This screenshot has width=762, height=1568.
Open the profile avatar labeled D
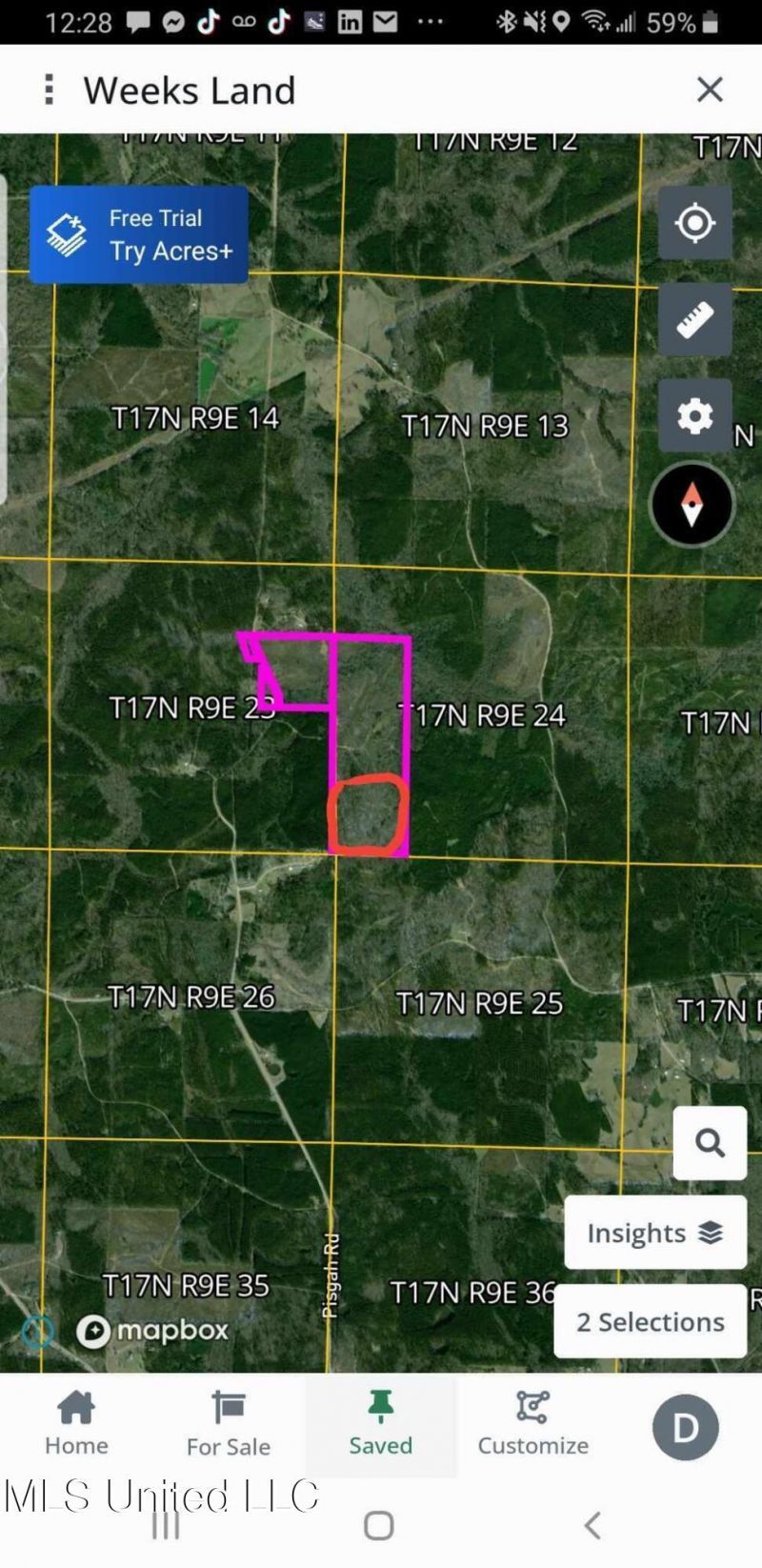point(685,1427)
